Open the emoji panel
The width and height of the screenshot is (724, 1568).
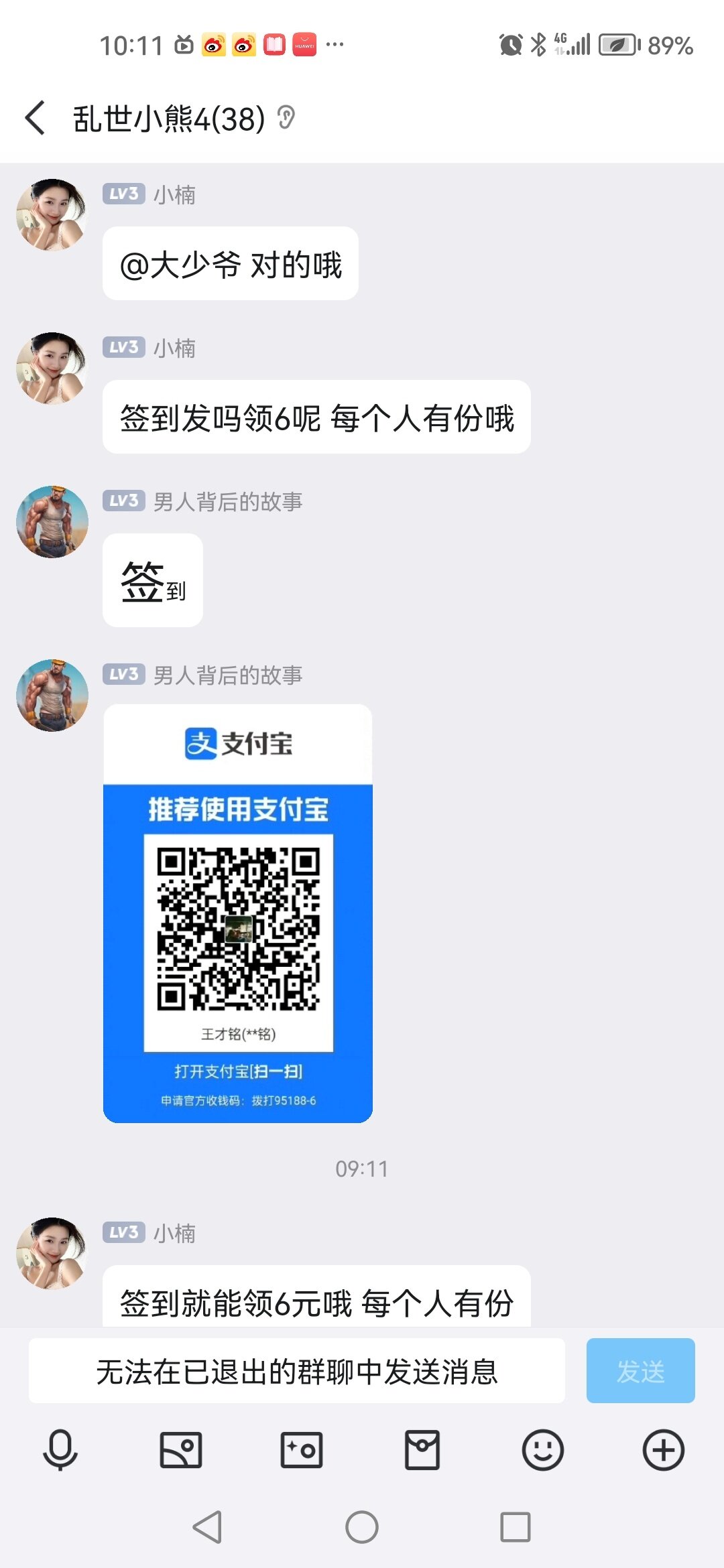pos(543,1450)
